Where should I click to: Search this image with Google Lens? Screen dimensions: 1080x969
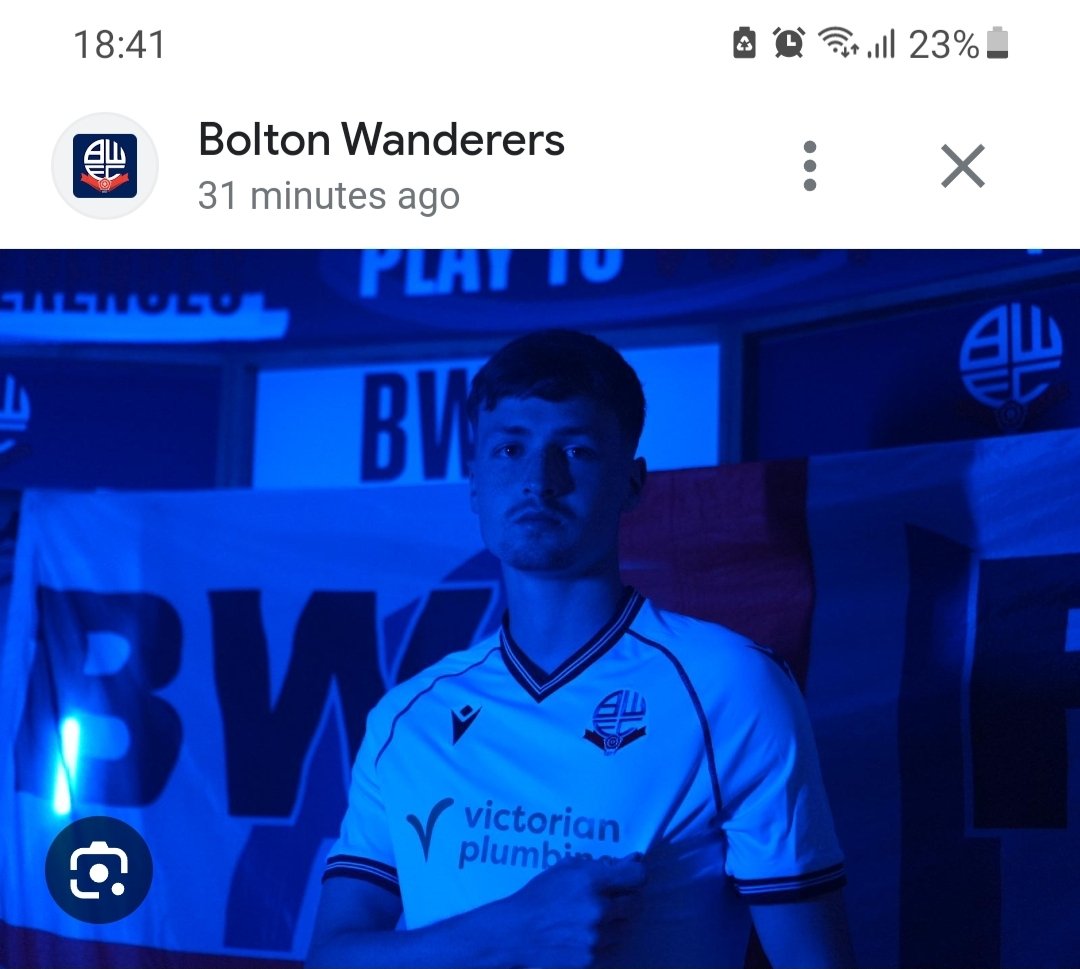tap(99, 869)
